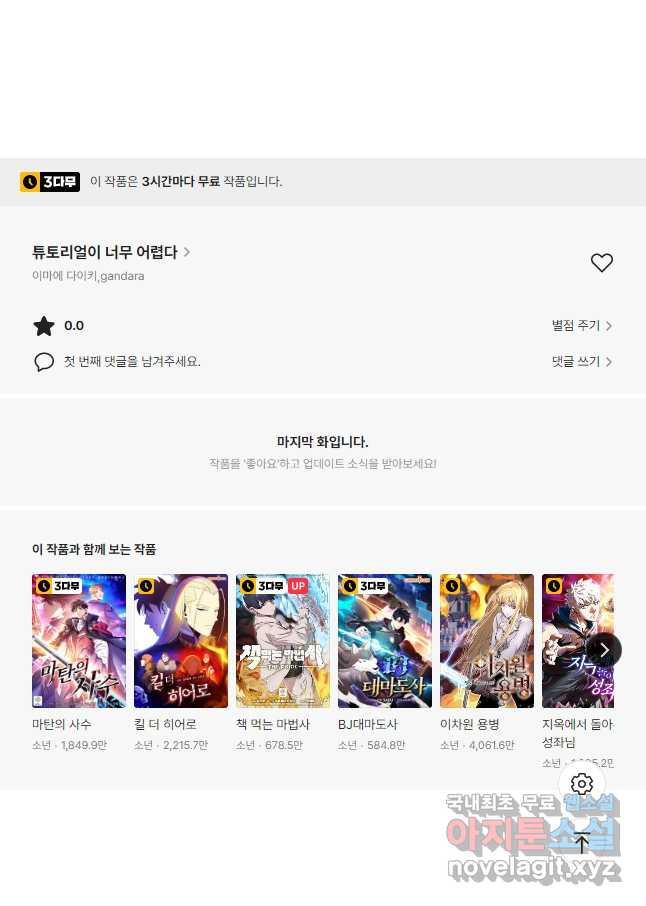Open 댓글 쓰기 to comment
This screenshot has width=646, height=906.
[x=581, y=362]
